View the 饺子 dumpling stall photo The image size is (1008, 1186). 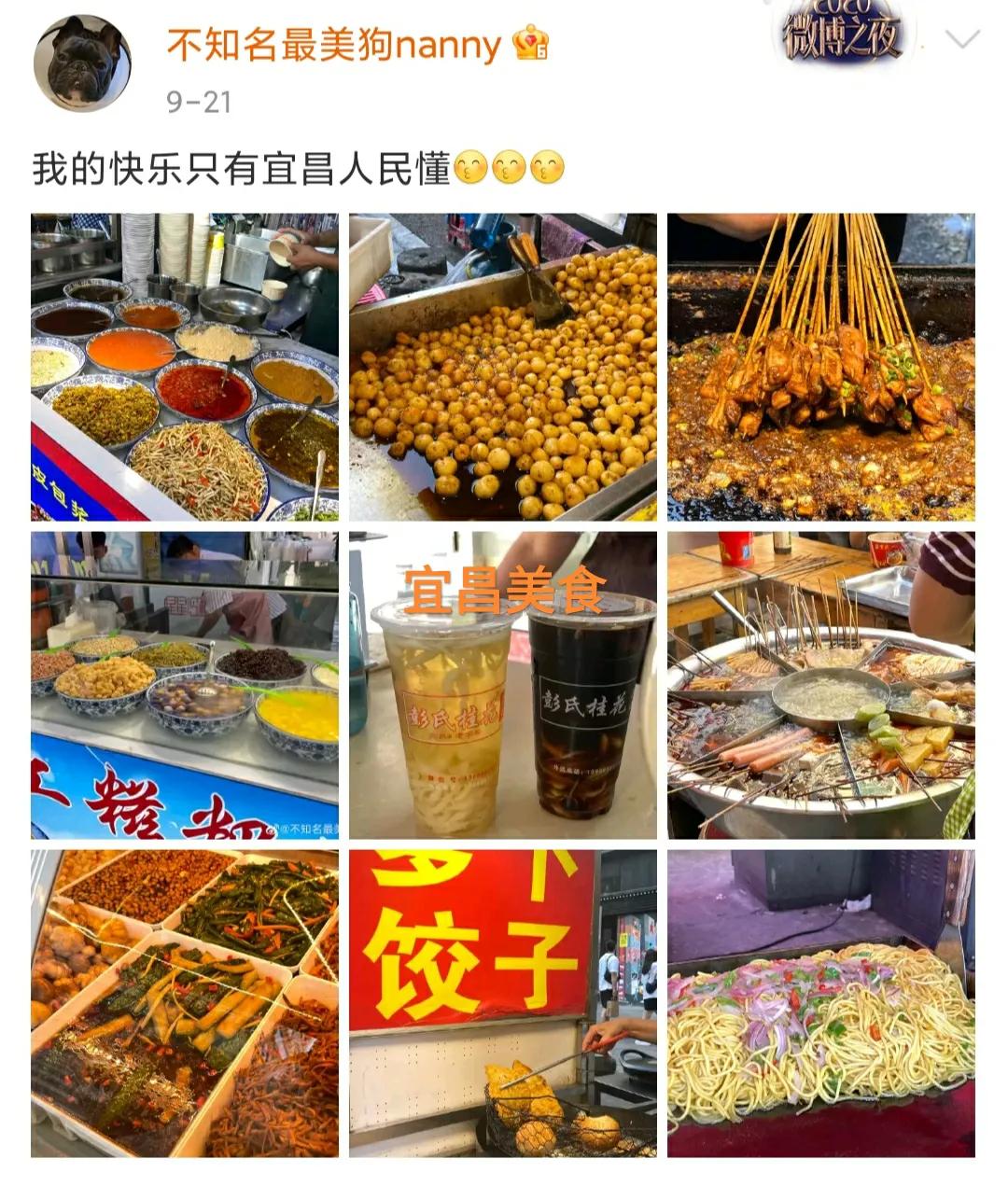tap(504, 1003)
